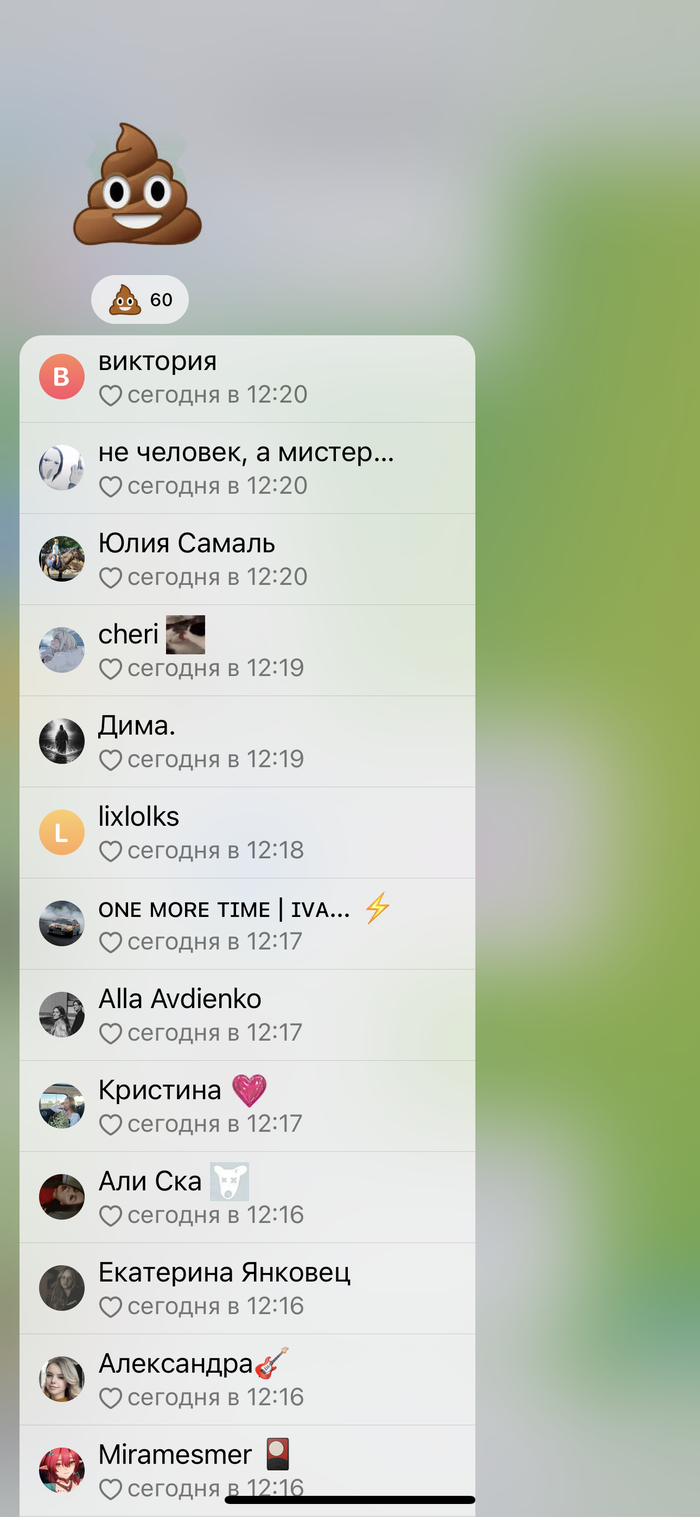Tap the Александра user row
Viewport: 700px width, 1517px height.
coord(246,1379)
